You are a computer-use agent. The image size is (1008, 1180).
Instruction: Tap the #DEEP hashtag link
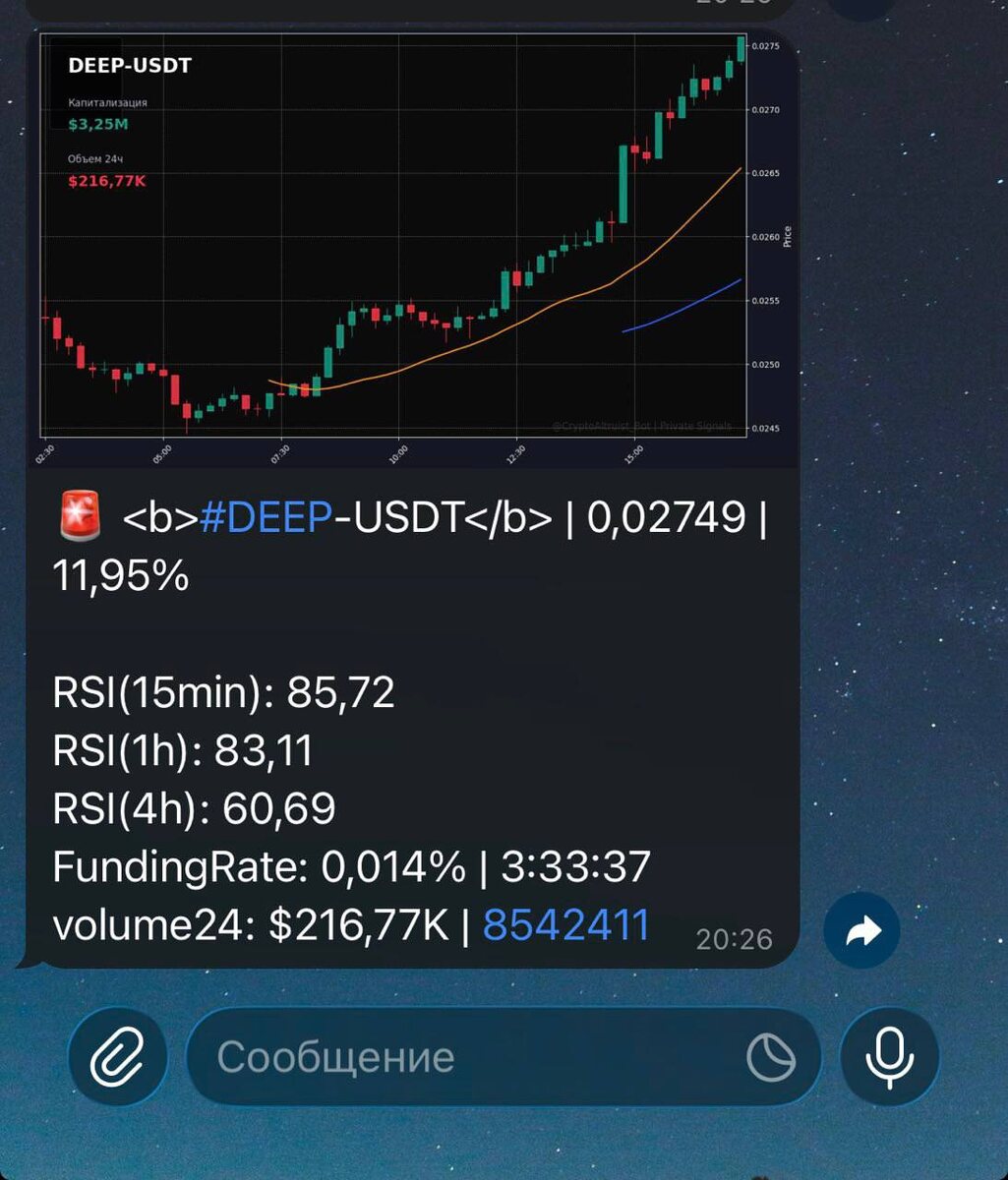266,518
